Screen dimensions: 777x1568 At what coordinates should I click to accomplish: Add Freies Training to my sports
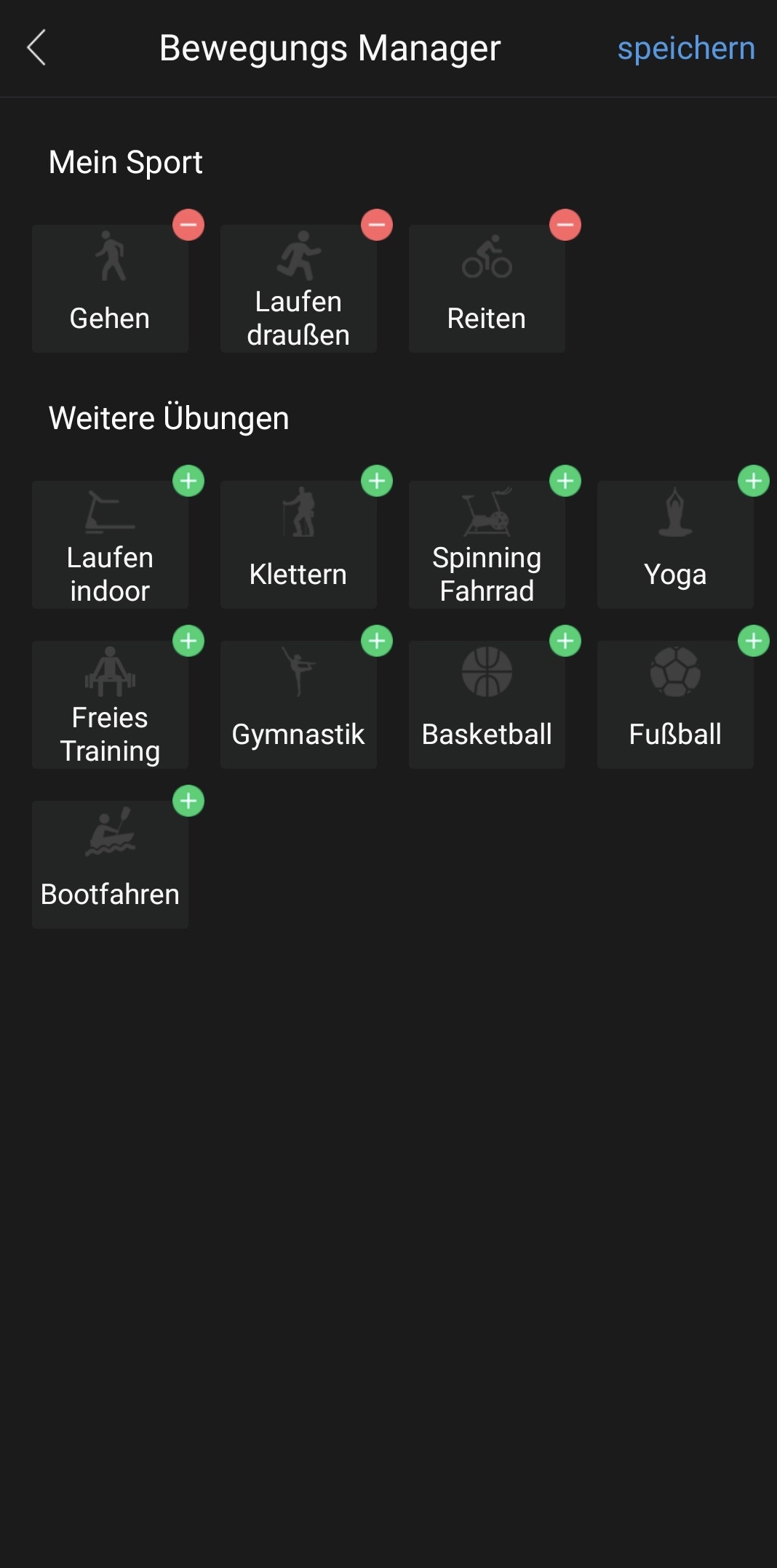(188, 641)
